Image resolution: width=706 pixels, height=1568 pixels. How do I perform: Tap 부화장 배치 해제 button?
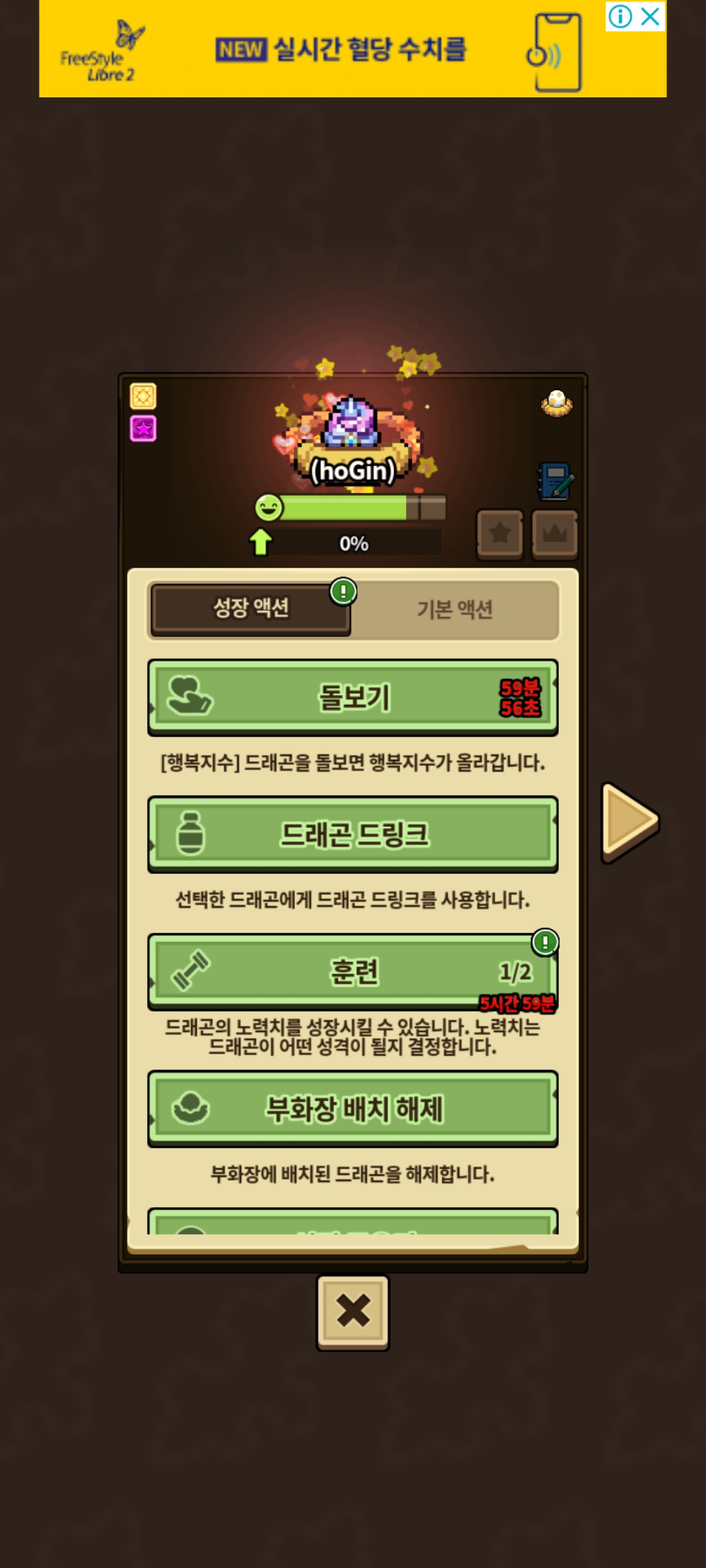click(353, 1108)
